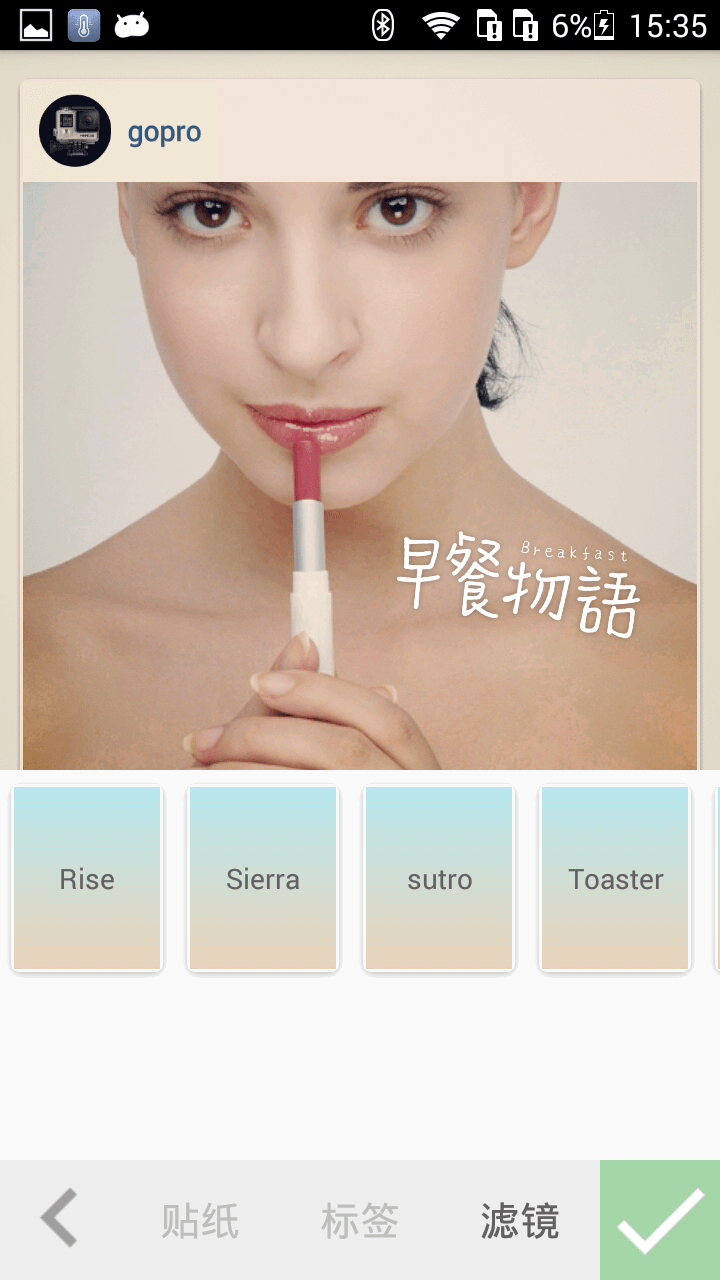The image size is (720, 1280).
Task: Open the gopro profile avatar
Action: 75,131
